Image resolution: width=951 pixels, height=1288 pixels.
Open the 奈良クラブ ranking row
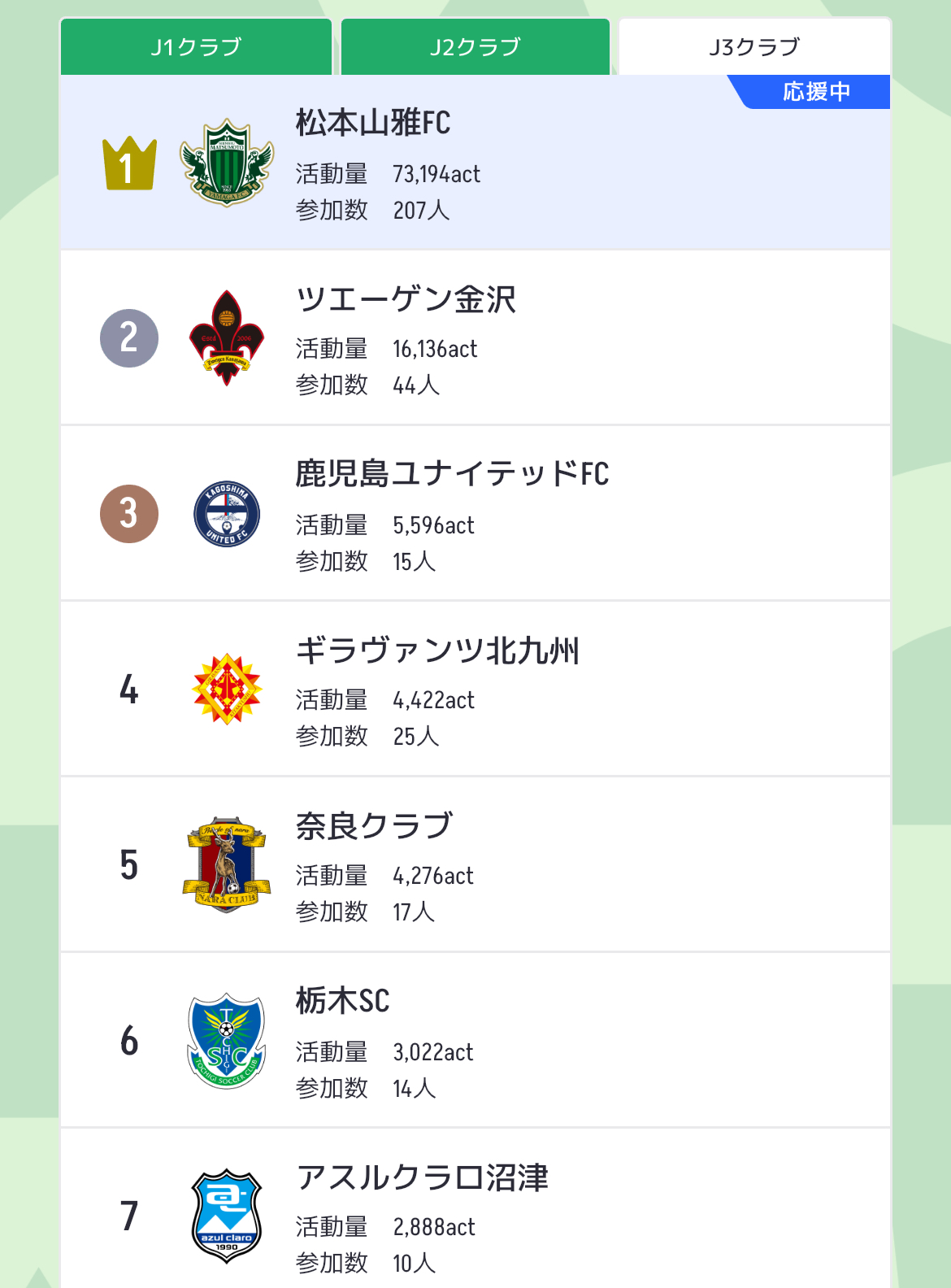475,864
